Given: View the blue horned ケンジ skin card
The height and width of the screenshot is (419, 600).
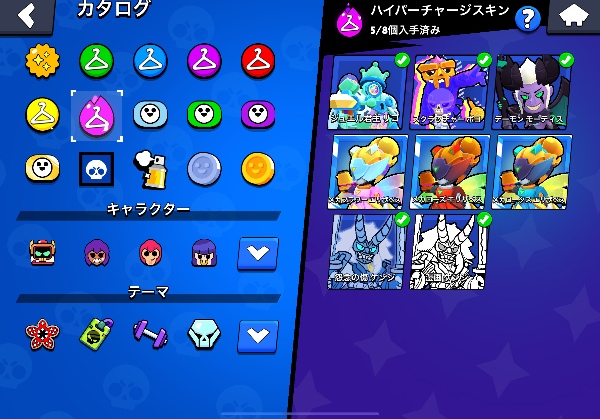Looking at the screenshot, I should 367,251.
